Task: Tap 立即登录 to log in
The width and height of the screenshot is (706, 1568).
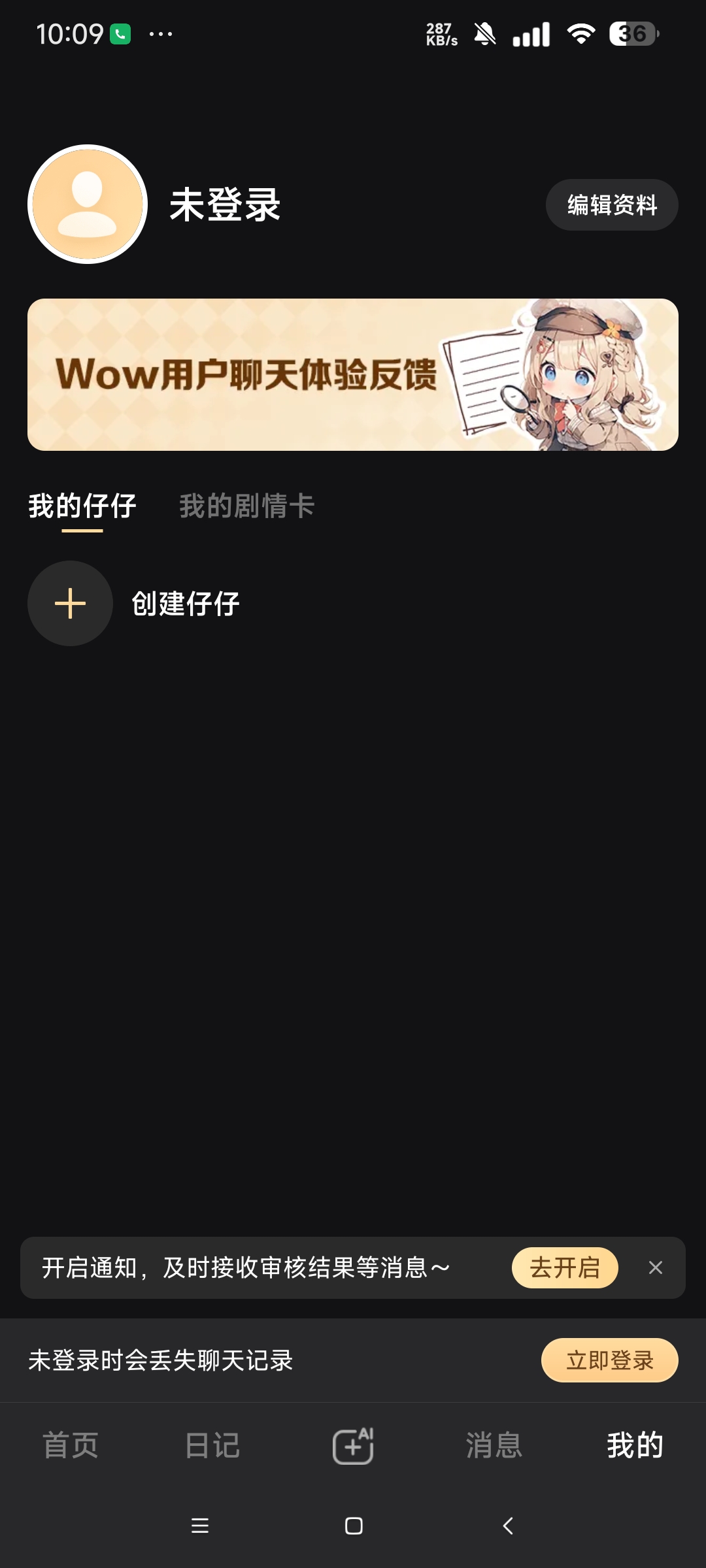Action: coord(609,1360)
